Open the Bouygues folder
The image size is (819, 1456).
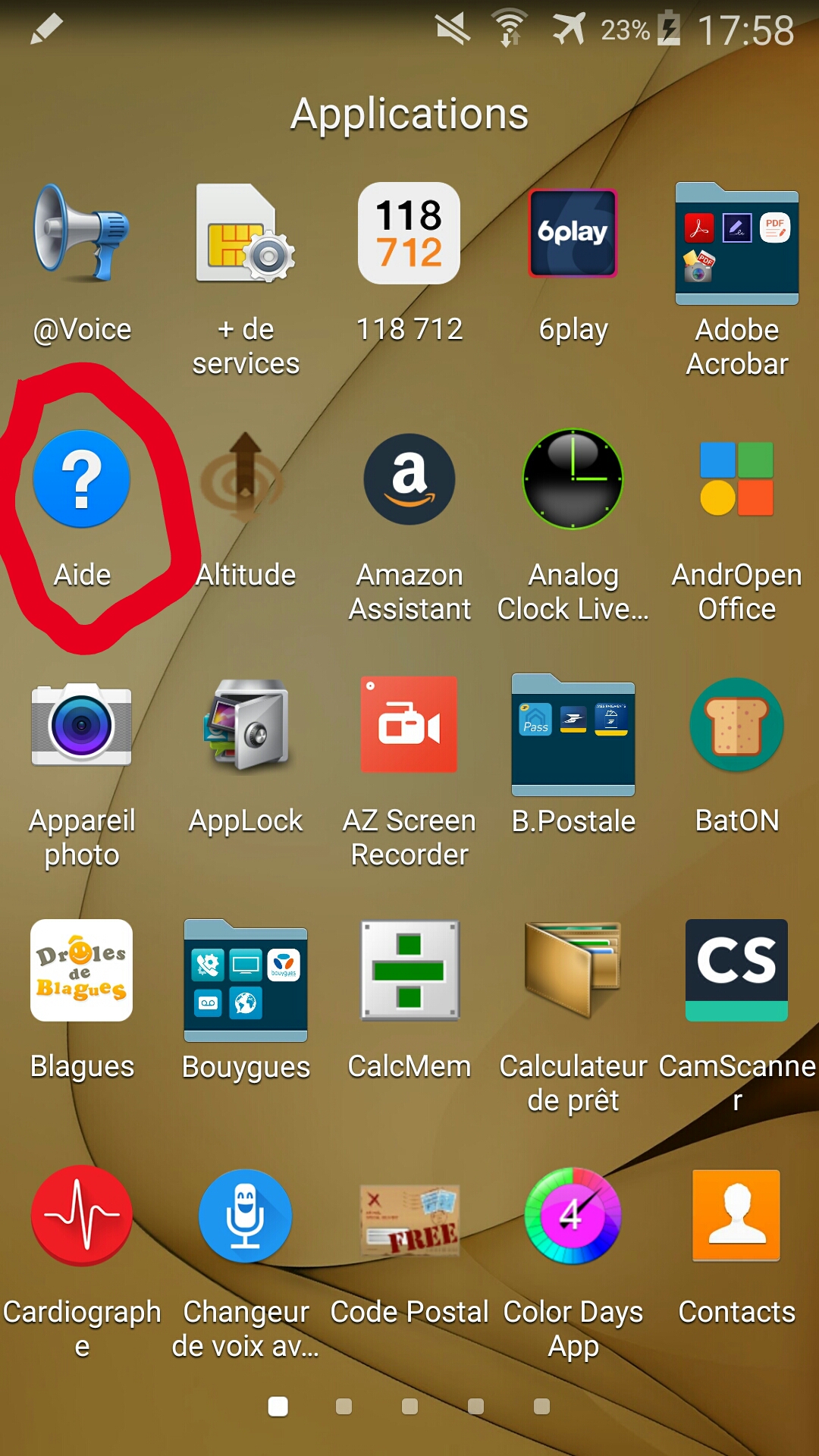(x=246, y=980)
